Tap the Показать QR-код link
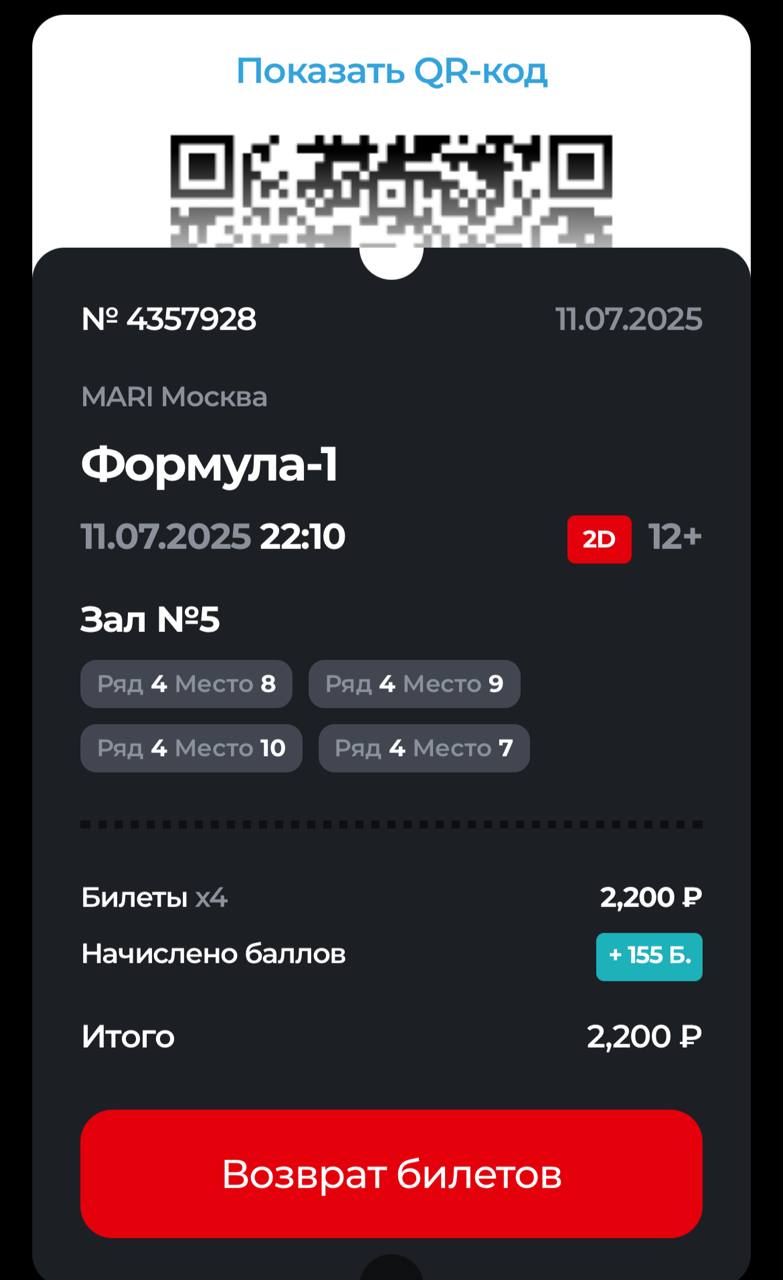The image size is (783, 1280). [x=392, y=72]
